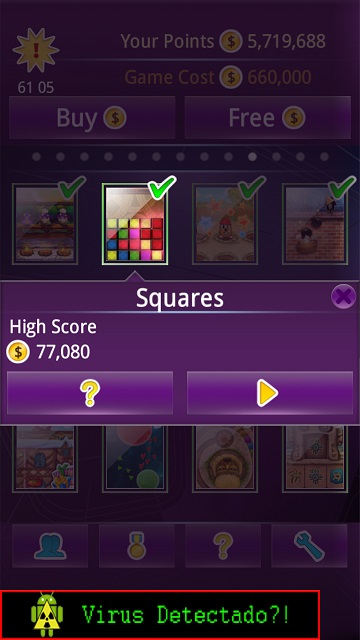Tap the Buy button

92,118
